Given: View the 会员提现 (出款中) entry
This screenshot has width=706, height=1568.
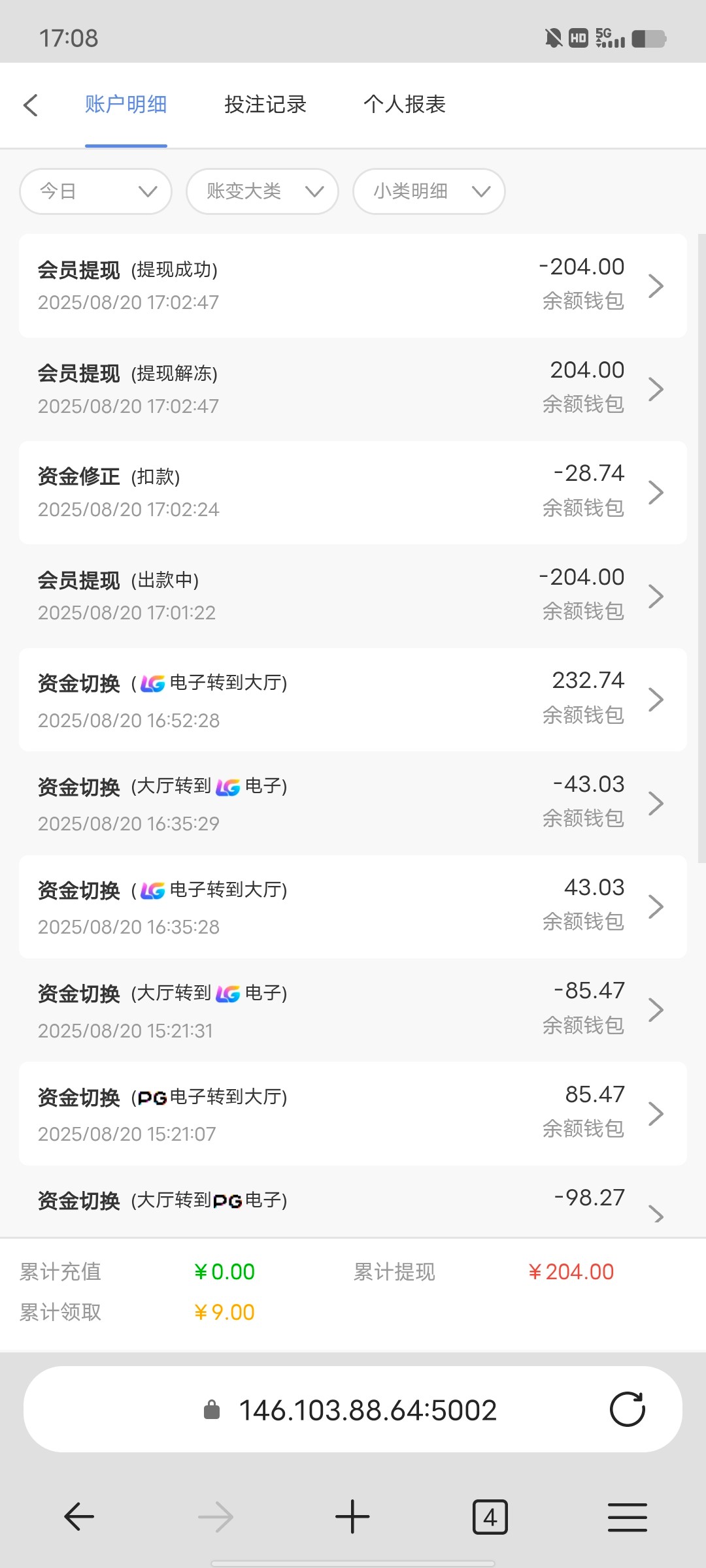Looking at the screenshot, I should [x=353, y=595].
